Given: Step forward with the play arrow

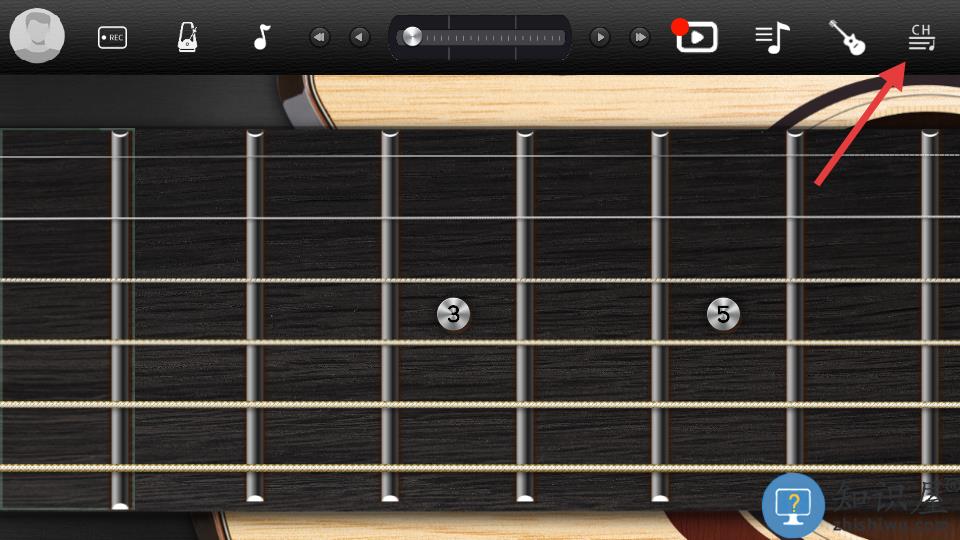Looking at the screenshot, I should click(600, 38).
